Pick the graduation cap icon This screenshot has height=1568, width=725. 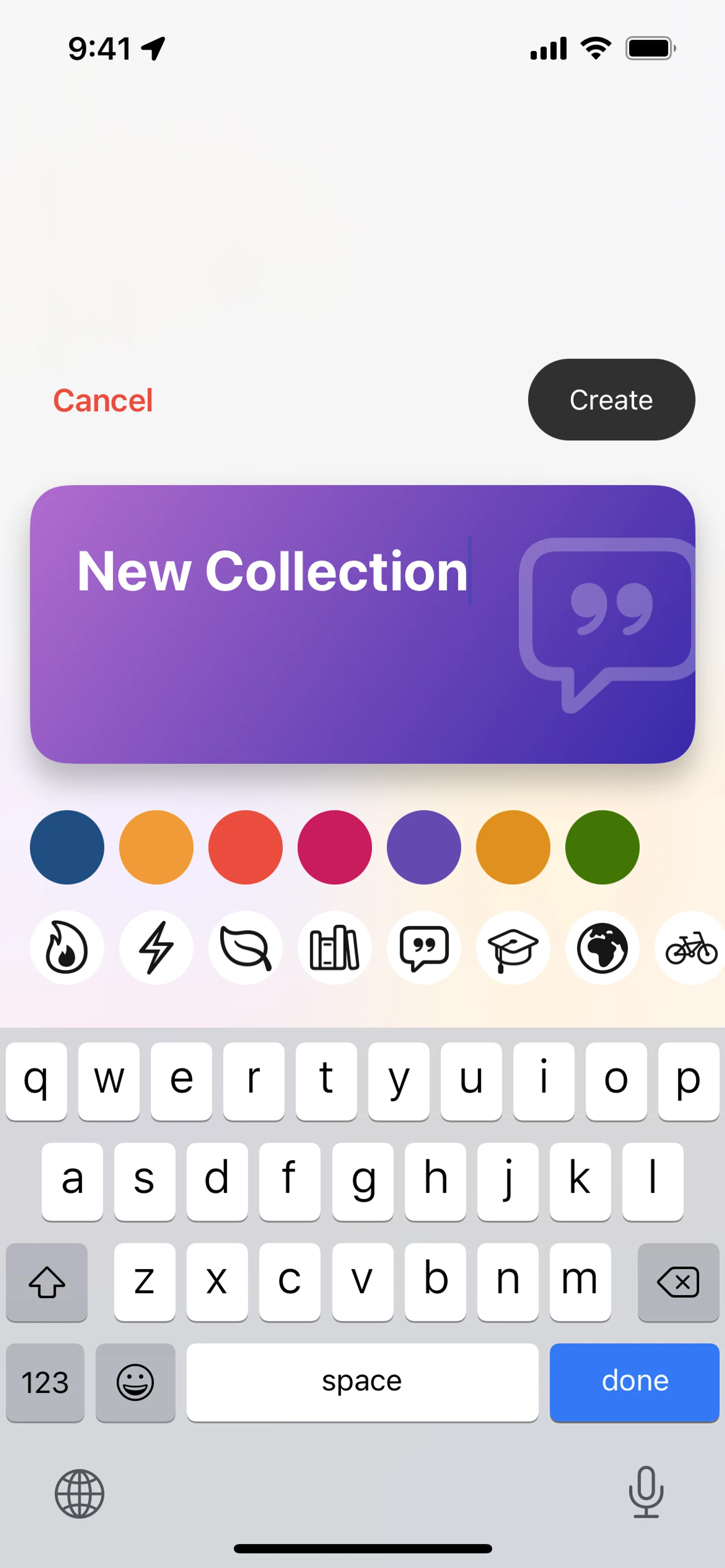[x=513, y=947]
